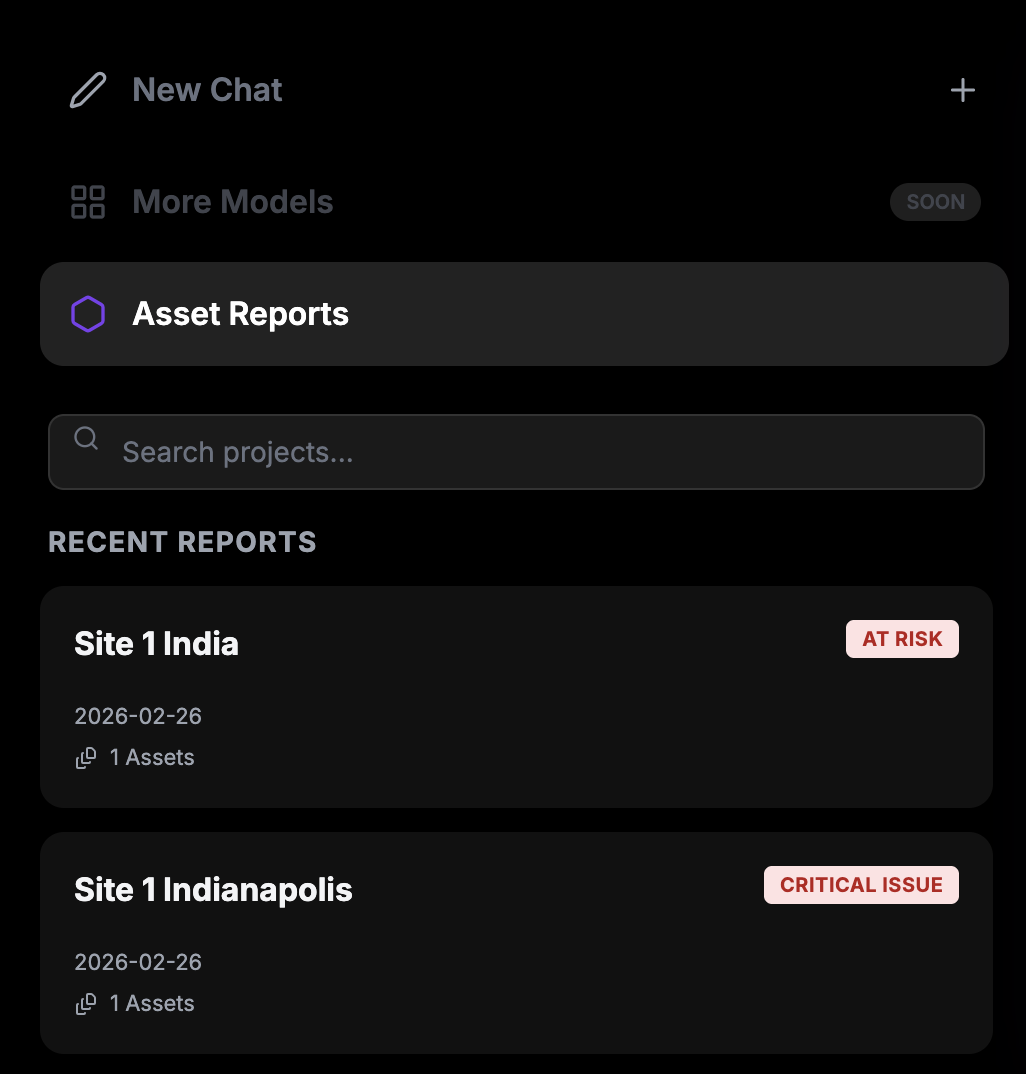1026x1074 pixels.
Task: Select the Asset Reports section
Action: tap(240, 314)
